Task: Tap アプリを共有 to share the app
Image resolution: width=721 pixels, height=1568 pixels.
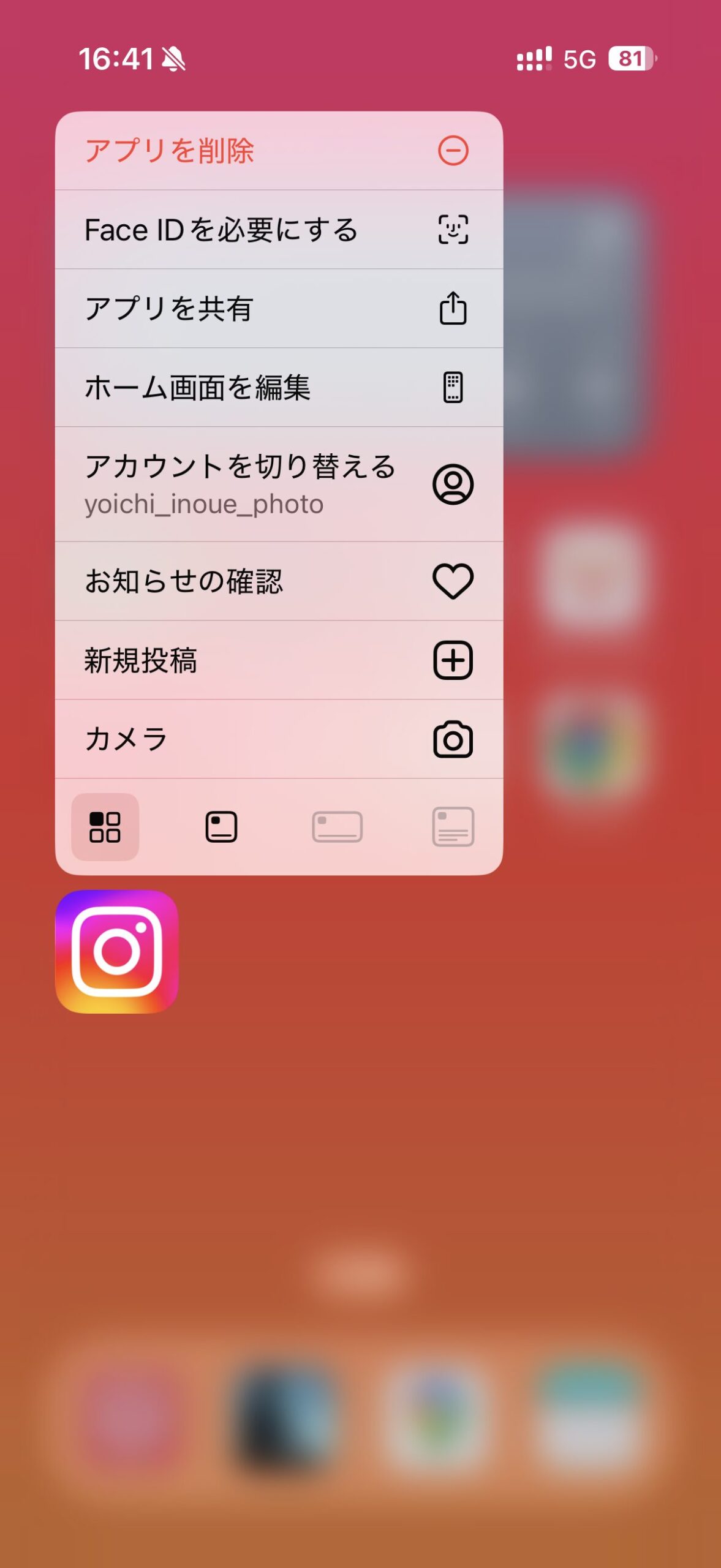Action: [x=279, y=308]
